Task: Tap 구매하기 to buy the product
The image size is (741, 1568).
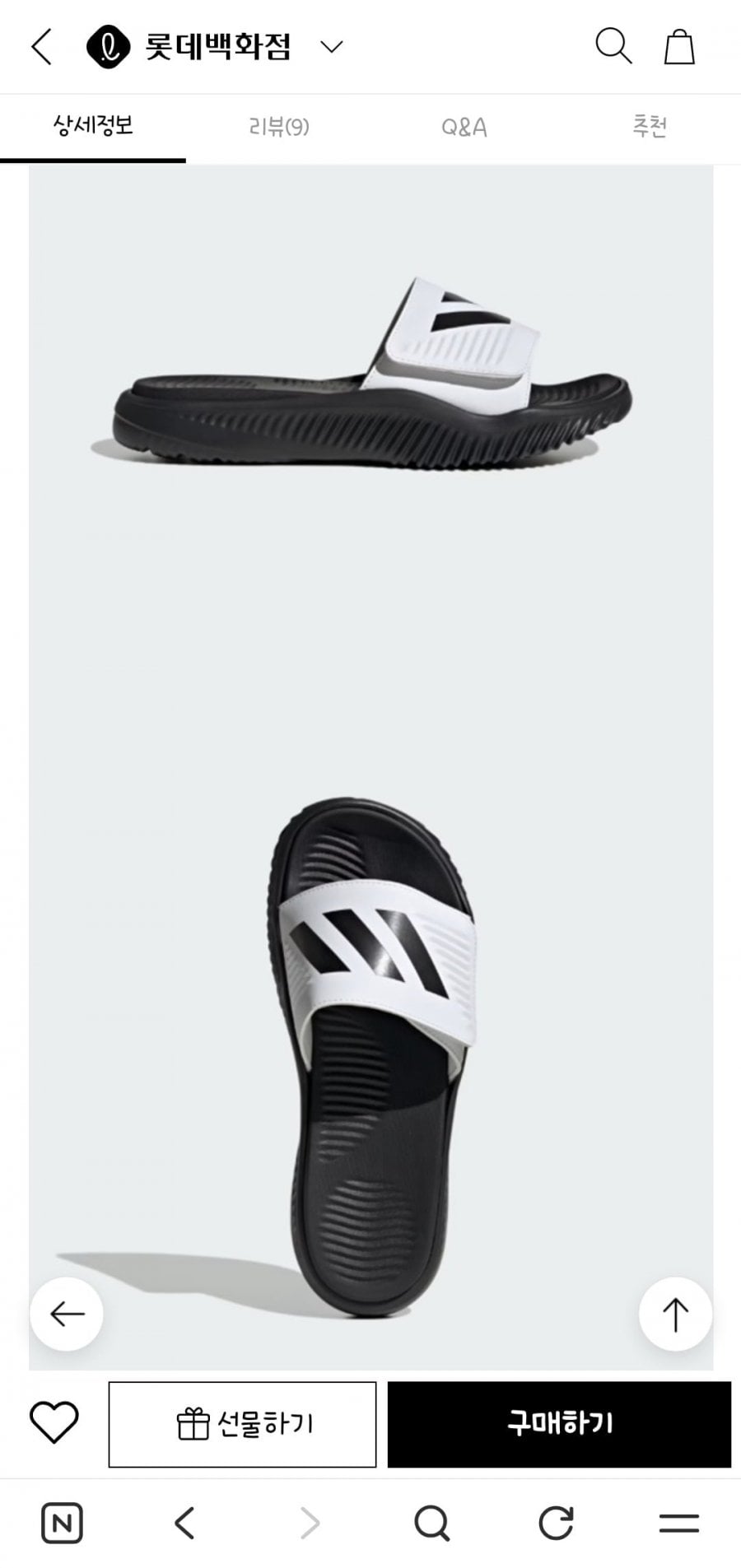Action: 559,1424
